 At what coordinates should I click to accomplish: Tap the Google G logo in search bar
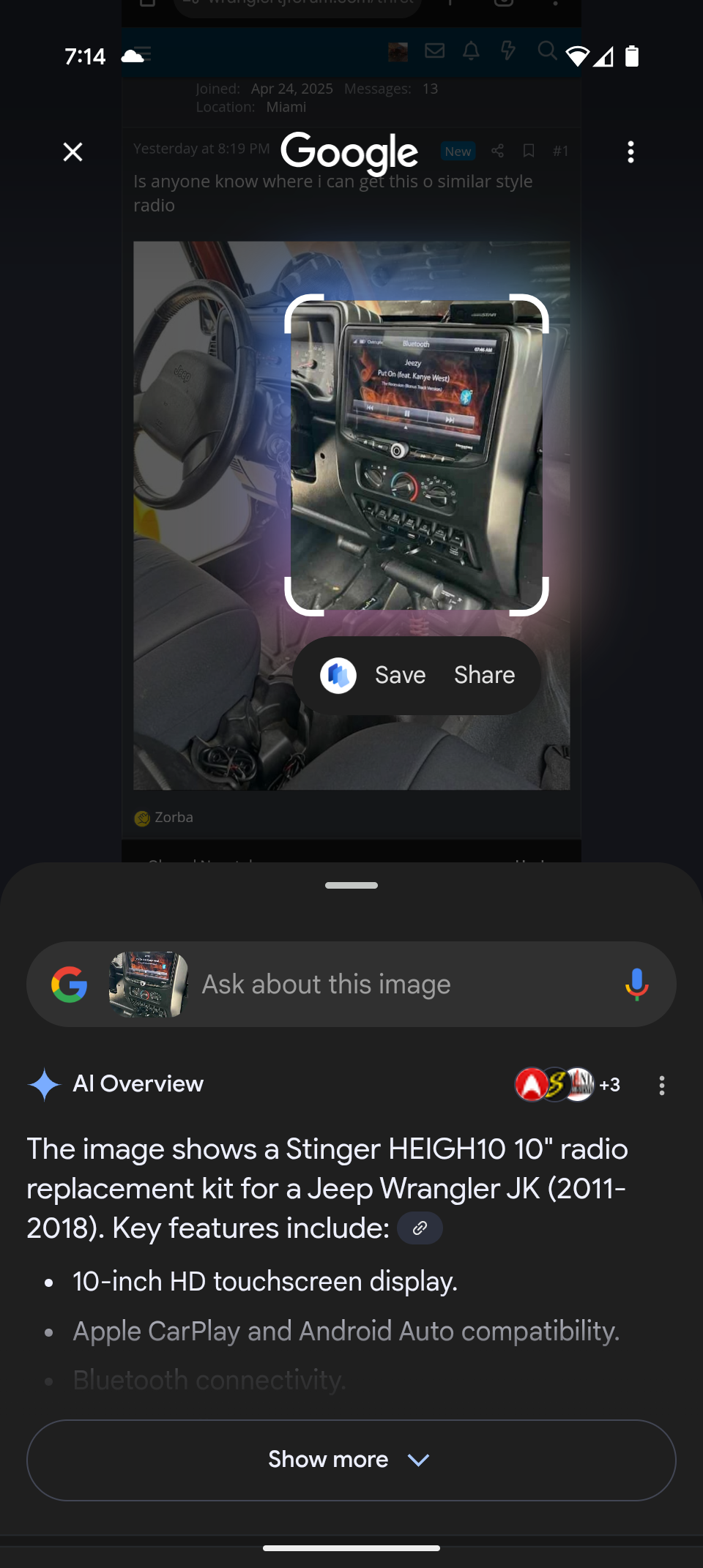click(70, 984)
